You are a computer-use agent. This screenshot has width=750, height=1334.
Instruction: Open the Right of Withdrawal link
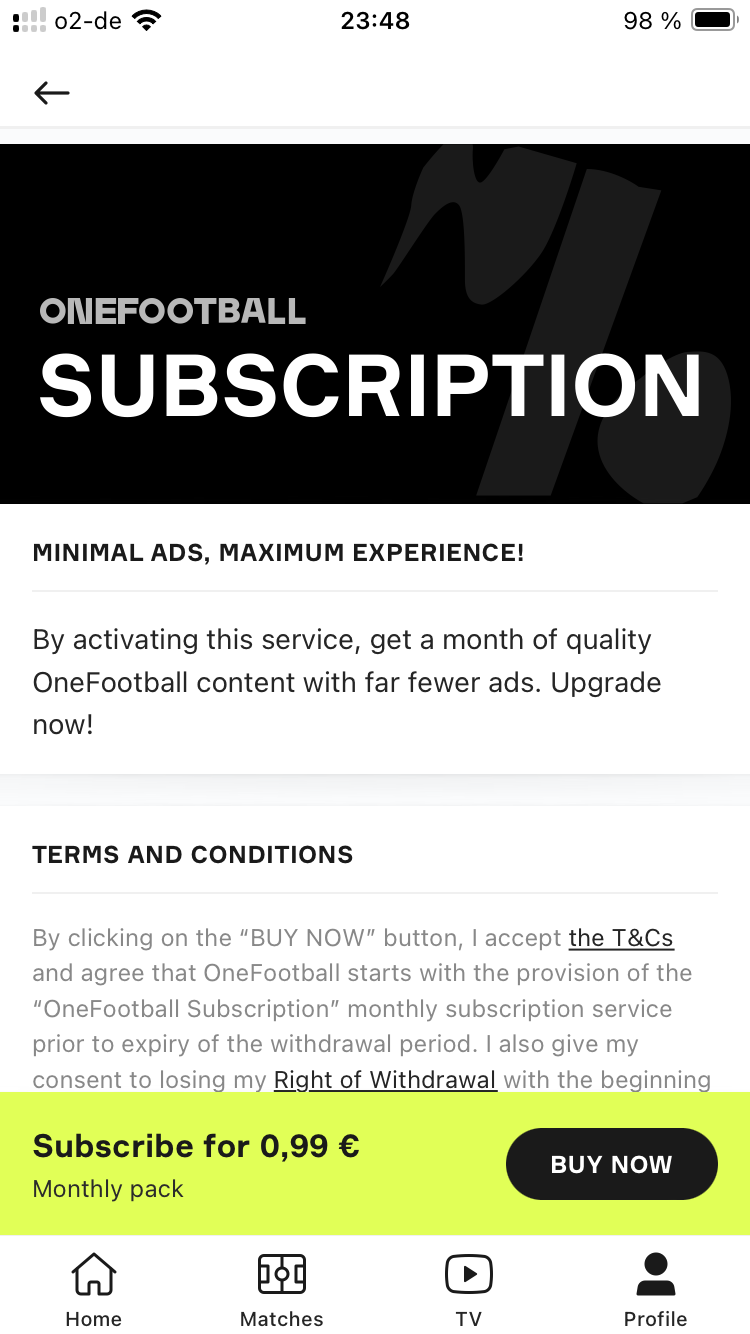(x=385, y=1080)
